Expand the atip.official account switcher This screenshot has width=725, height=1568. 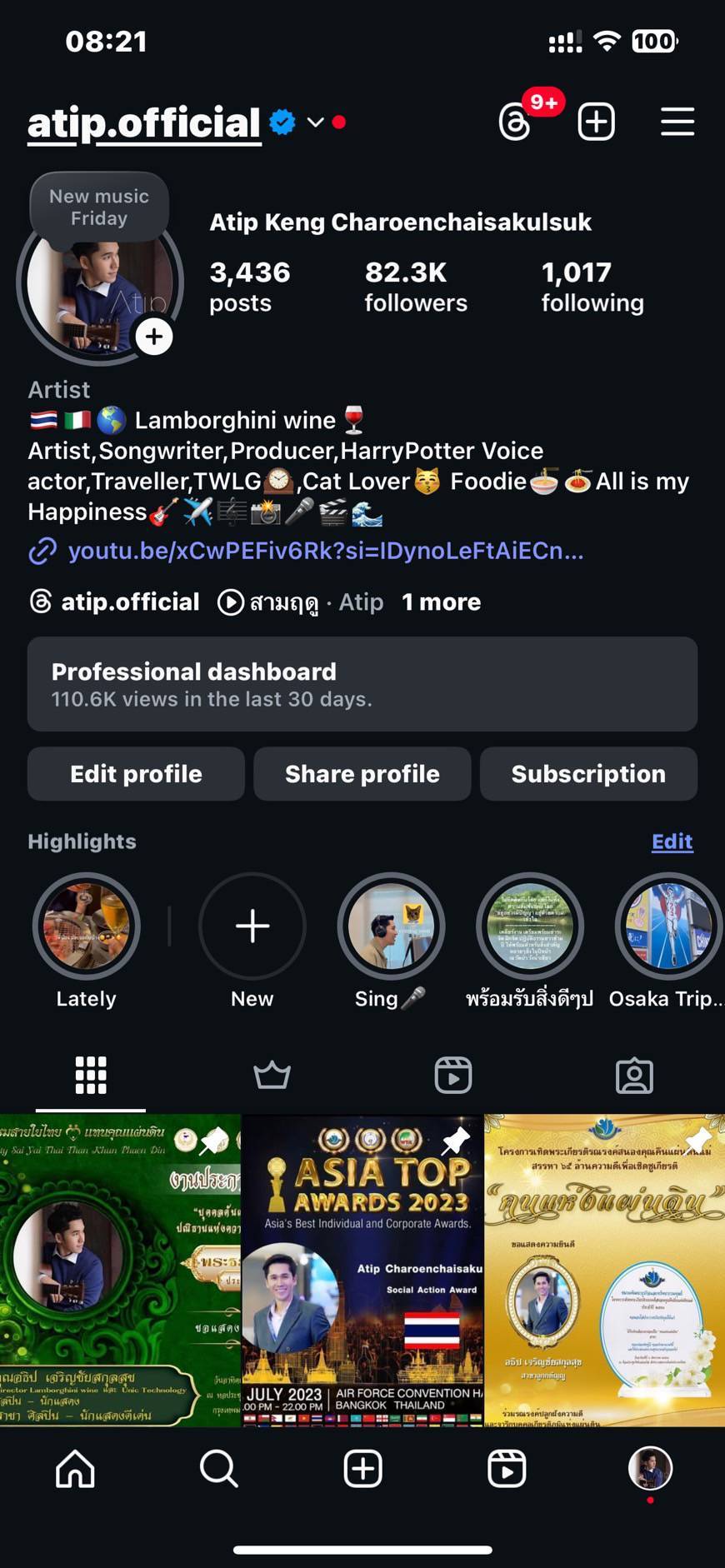315,122
